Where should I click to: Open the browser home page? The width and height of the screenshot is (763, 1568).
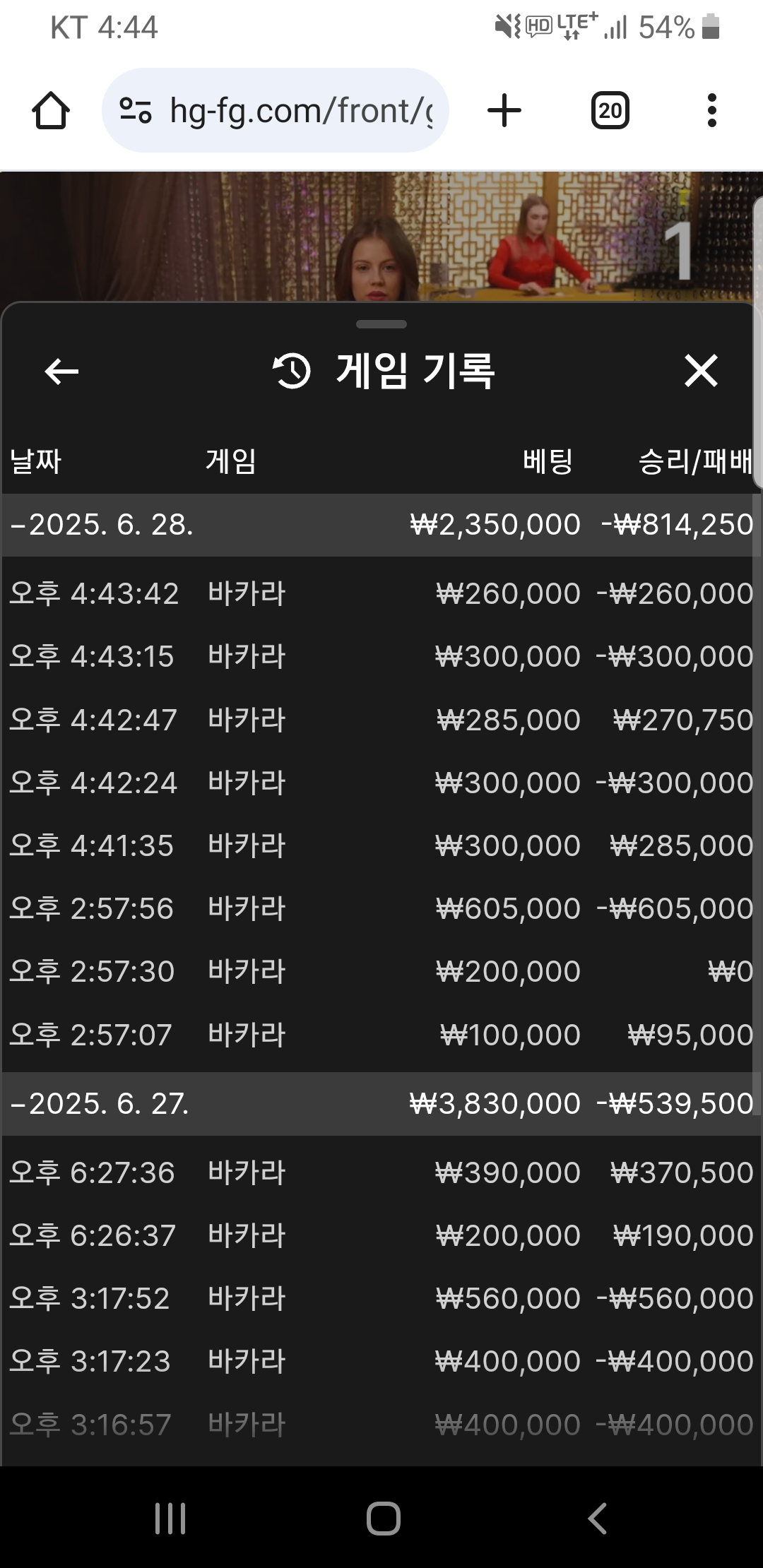(x=51, y=111)
